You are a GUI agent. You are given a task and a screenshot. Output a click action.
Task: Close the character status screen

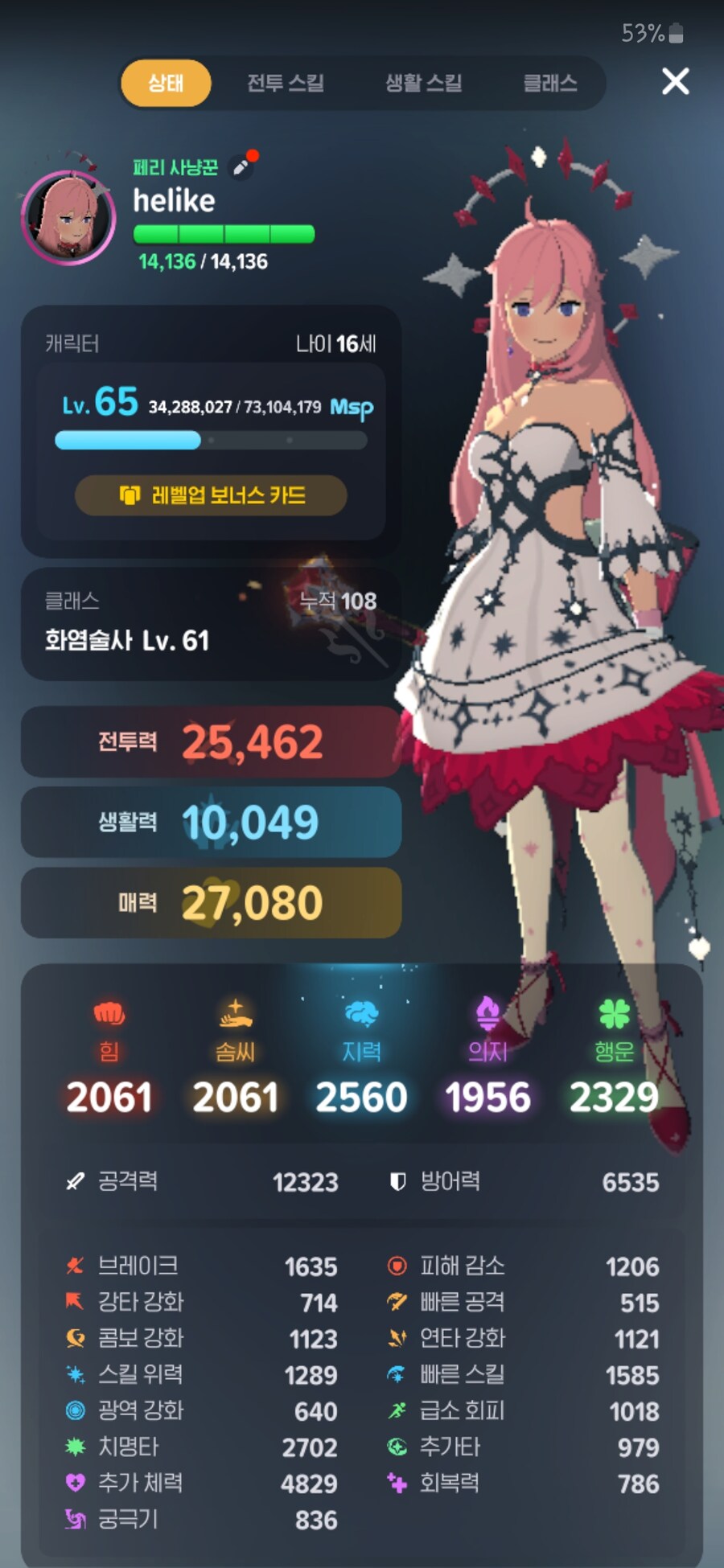pos(675,81)
